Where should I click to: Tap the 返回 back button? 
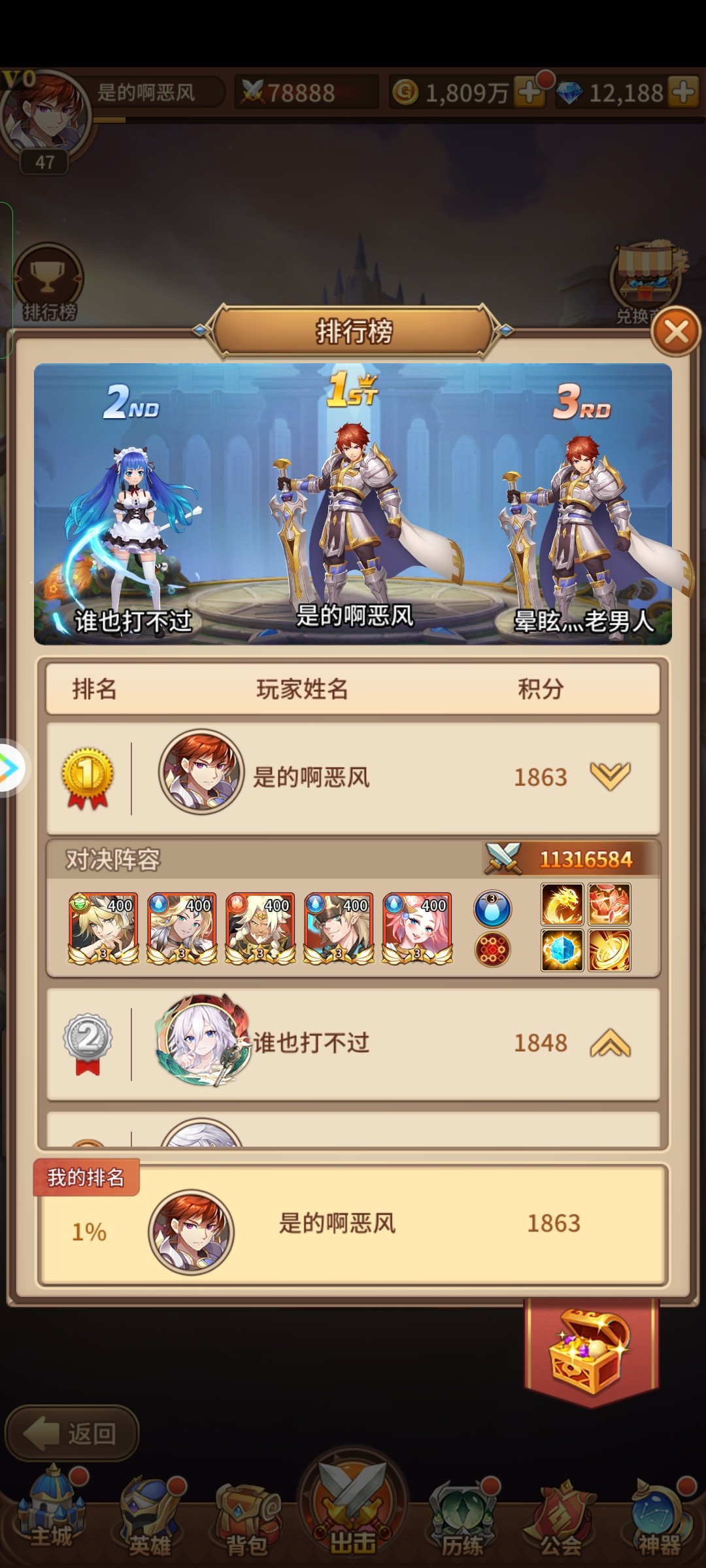coord(72,1434)
